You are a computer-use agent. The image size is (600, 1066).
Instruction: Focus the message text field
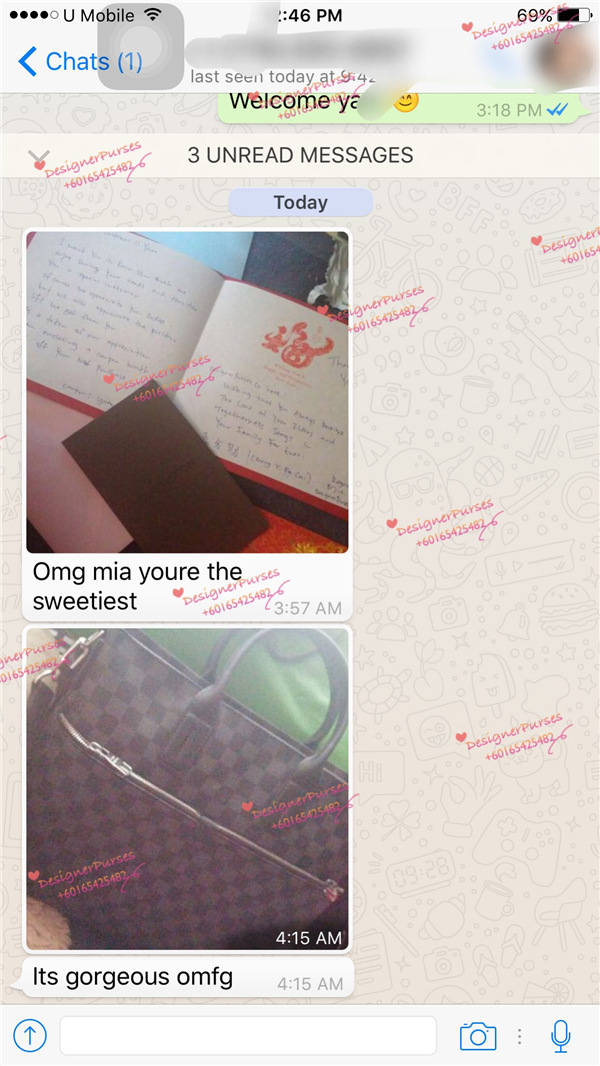click(248, 1036)
